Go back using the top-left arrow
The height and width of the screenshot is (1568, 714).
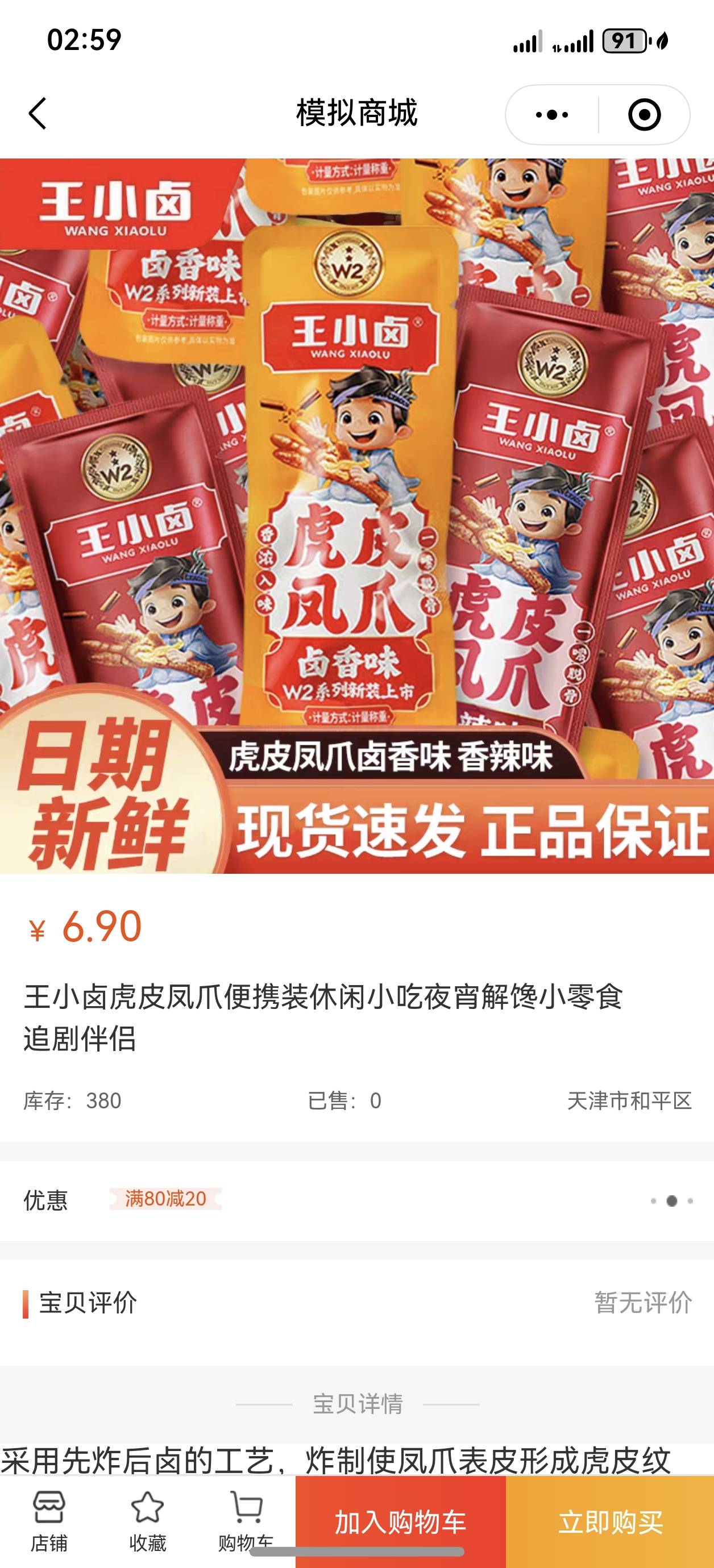pos(38,114)
